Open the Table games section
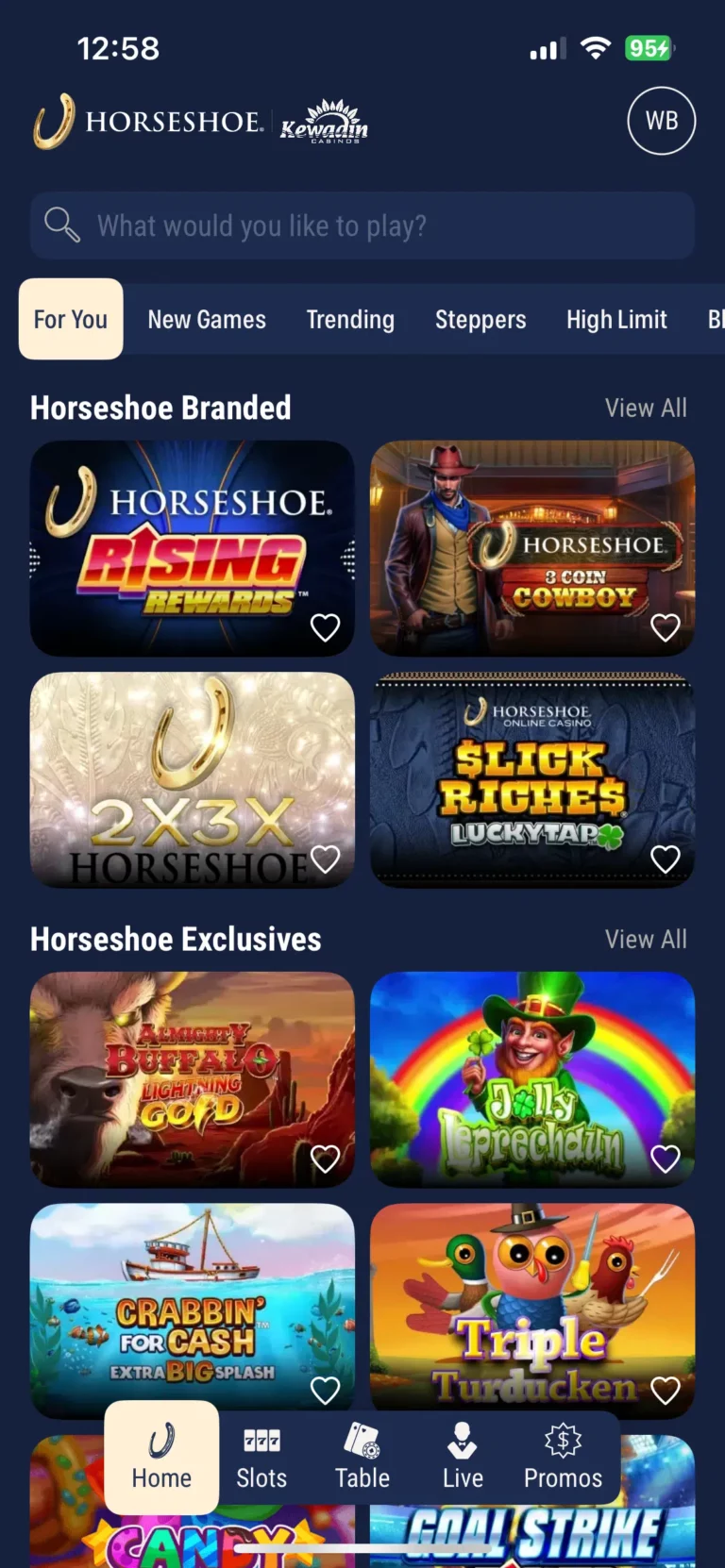 tap(362, 1458)
